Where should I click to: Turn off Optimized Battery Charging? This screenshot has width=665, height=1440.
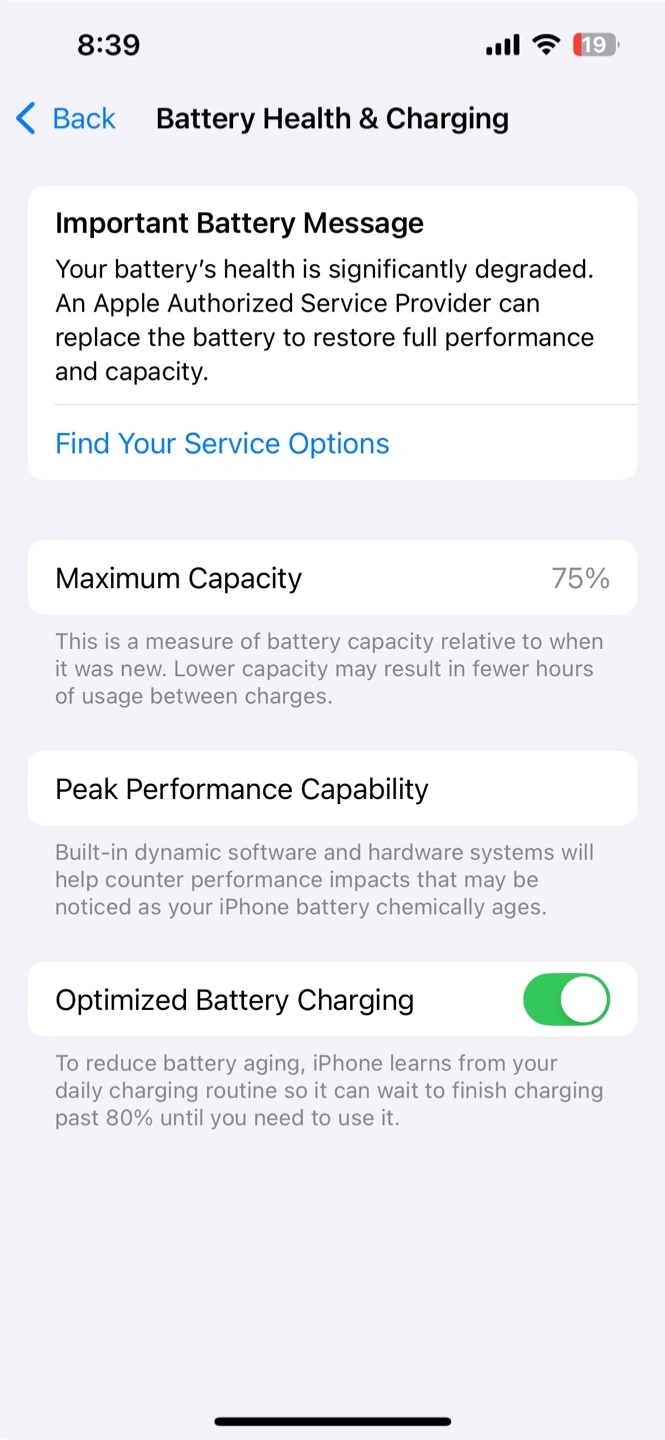coord(566,1000)
